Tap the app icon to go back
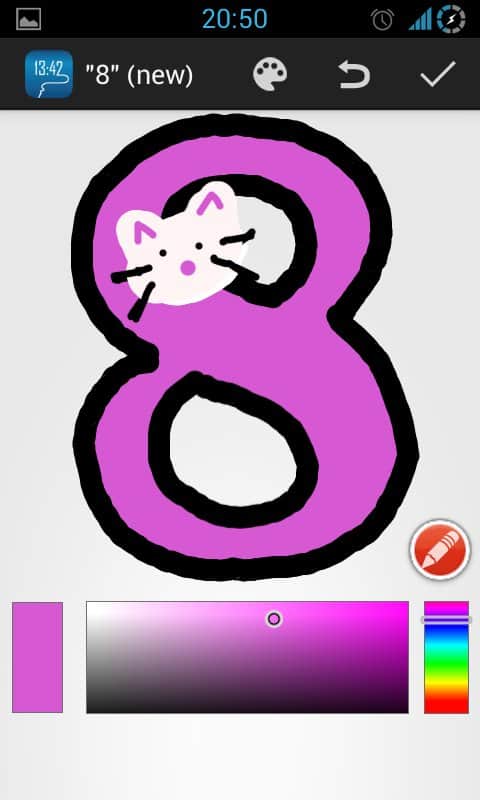The height and width of the screenshot is (800, 480). point(49,74)
